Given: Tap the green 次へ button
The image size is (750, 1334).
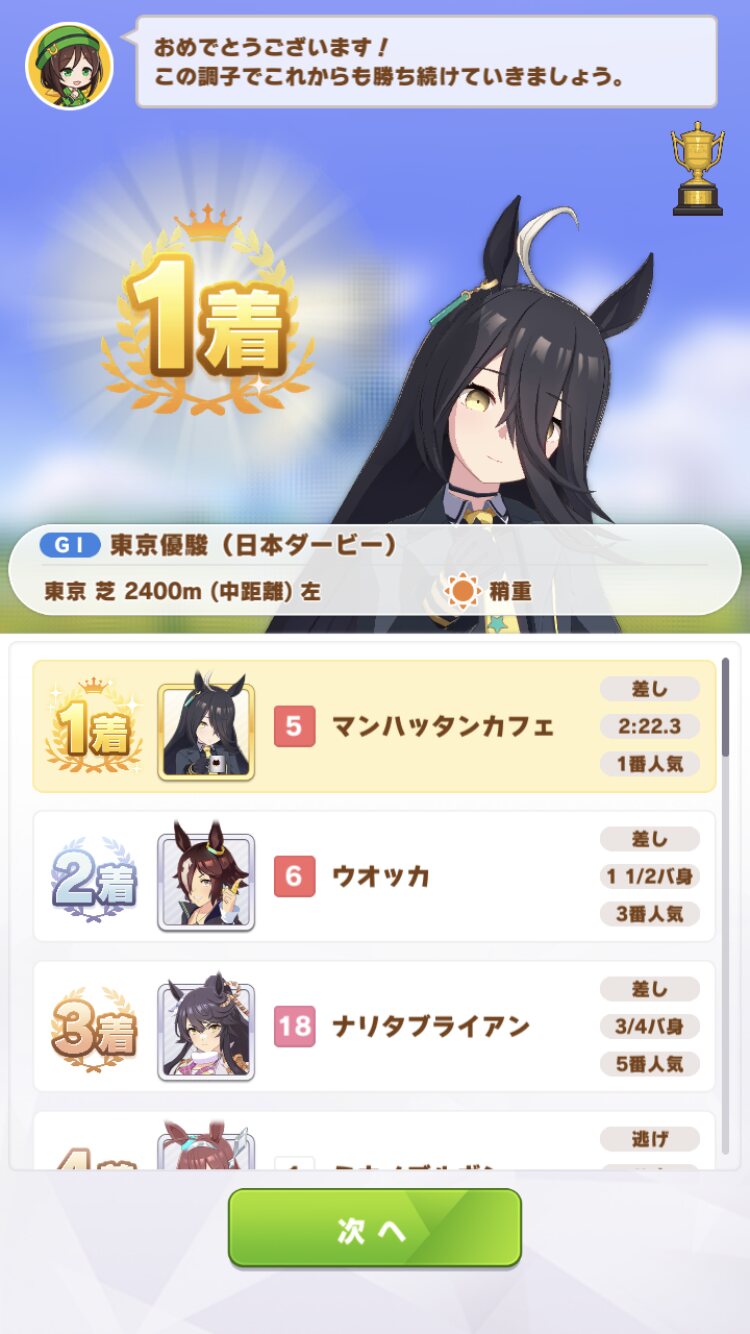Looking at the screenshot, I should pos(375,1228).
